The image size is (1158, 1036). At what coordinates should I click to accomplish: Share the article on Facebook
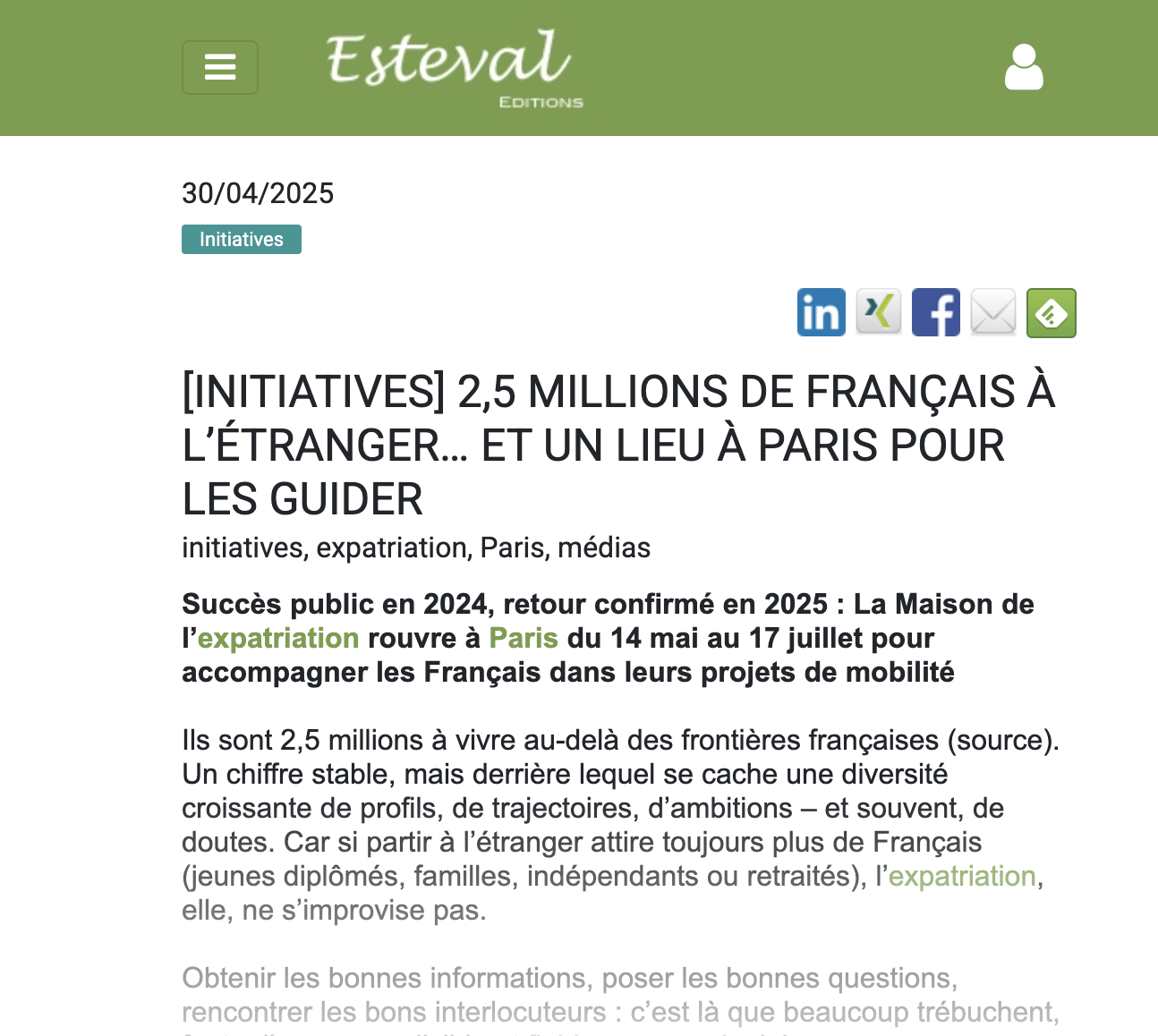(x=935, y=312)
